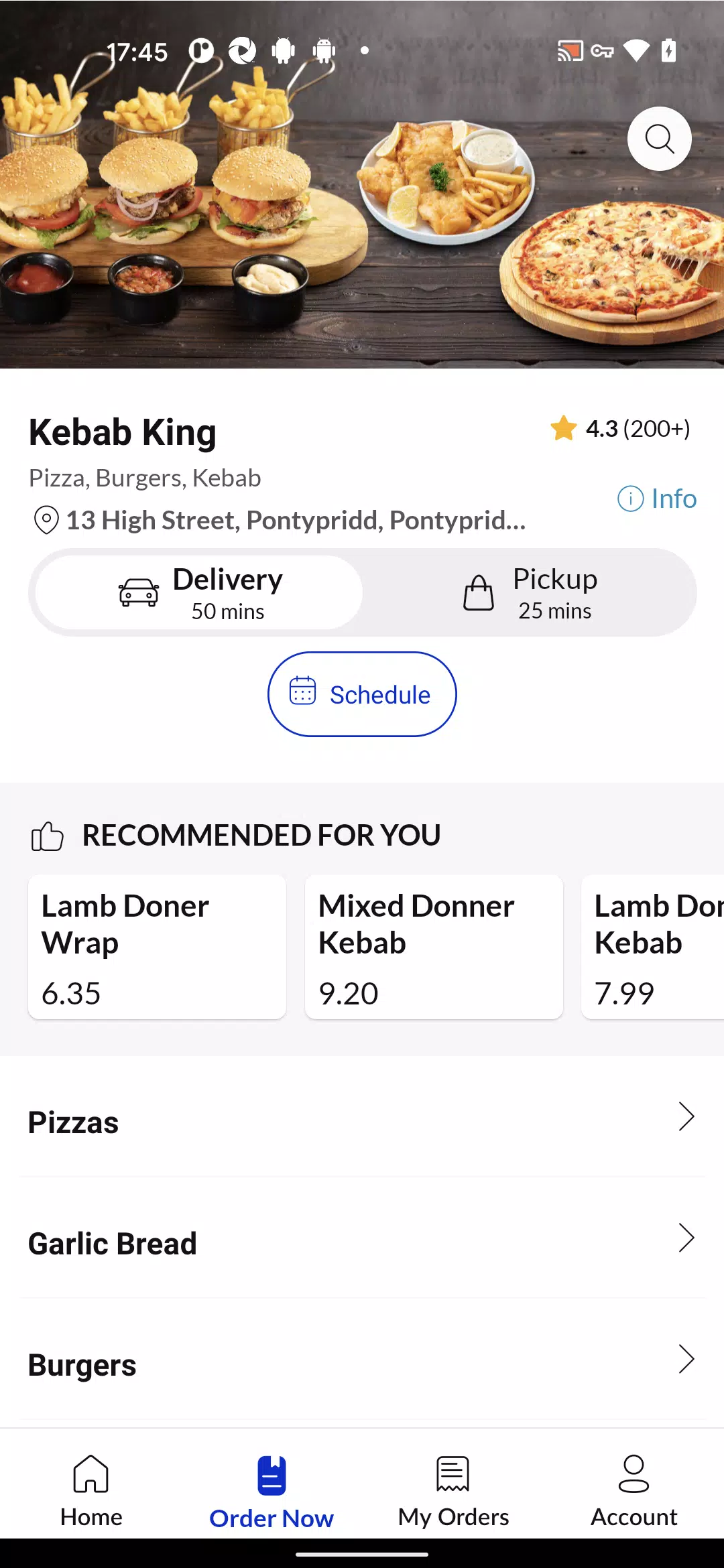Image resolution: width=724 pixels, height=1568 pixels.
Task: Go to the Home tab
Action: pyautogui.click(x=91, y=1490)
